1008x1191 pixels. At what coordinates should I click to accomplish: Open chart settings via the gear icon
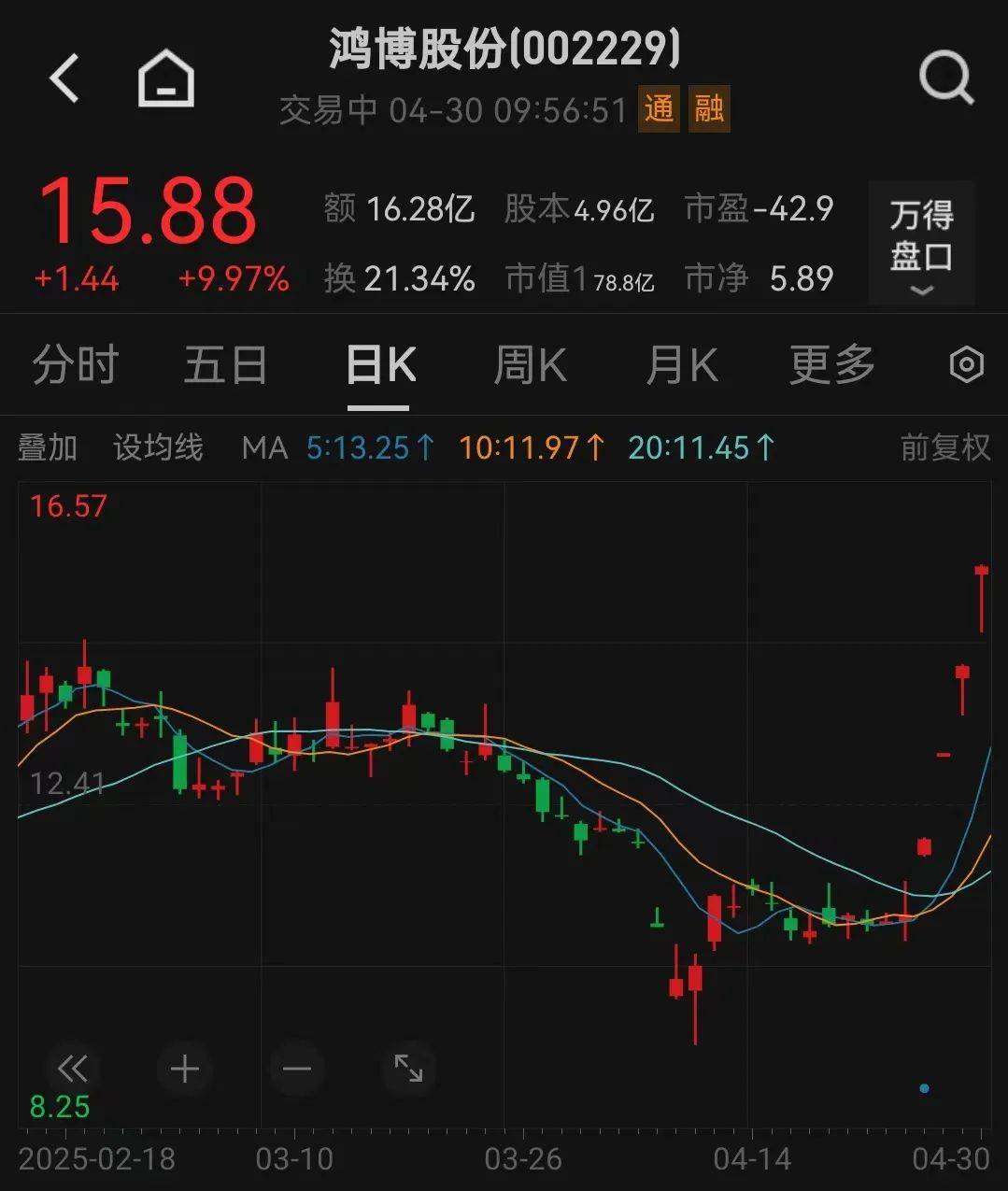pyautogui.click(x=967, y=364)
